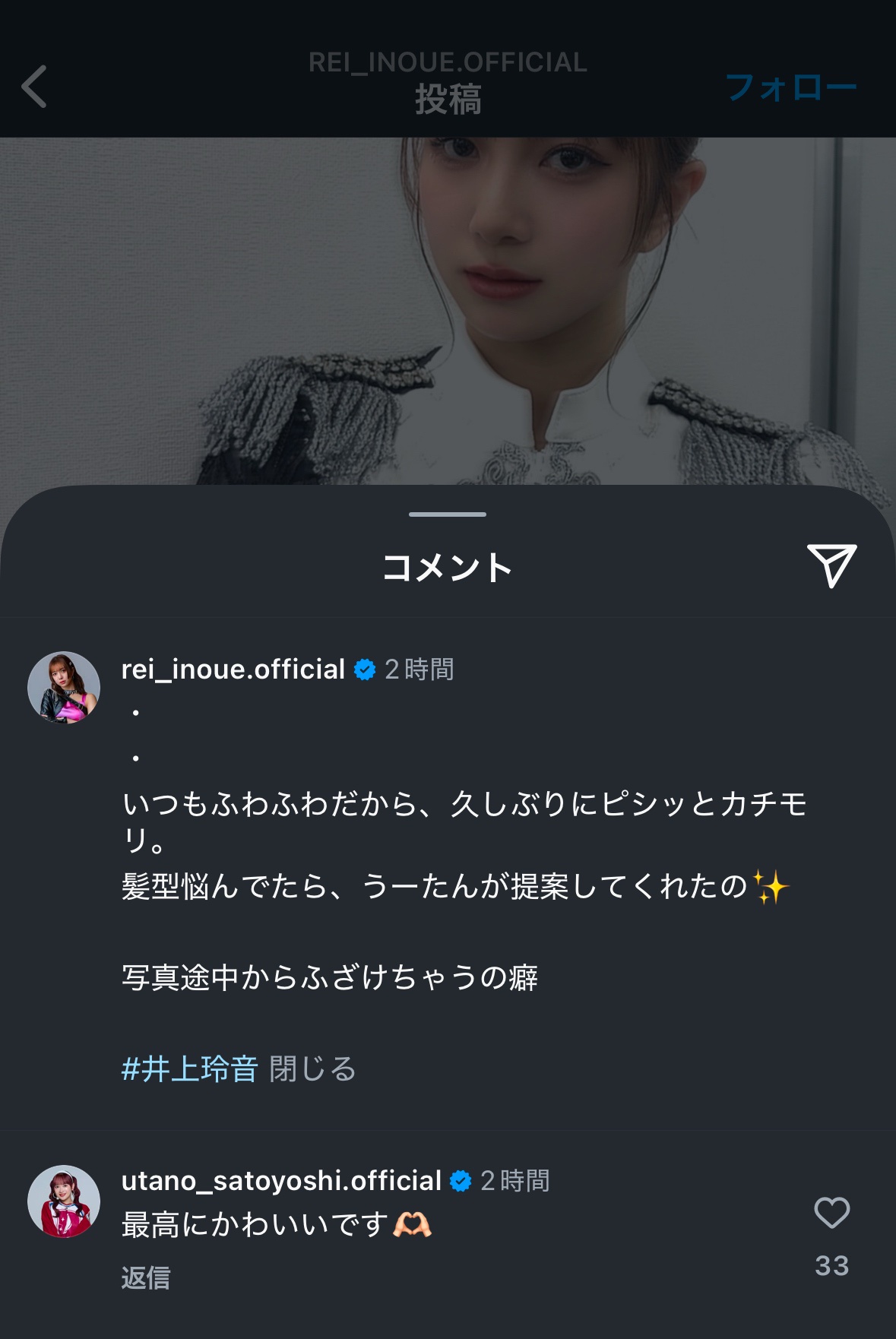Collapse the caption with 閉じる
The image size is (896, 1339).
pyautogui.click(x=313, y=1069)
